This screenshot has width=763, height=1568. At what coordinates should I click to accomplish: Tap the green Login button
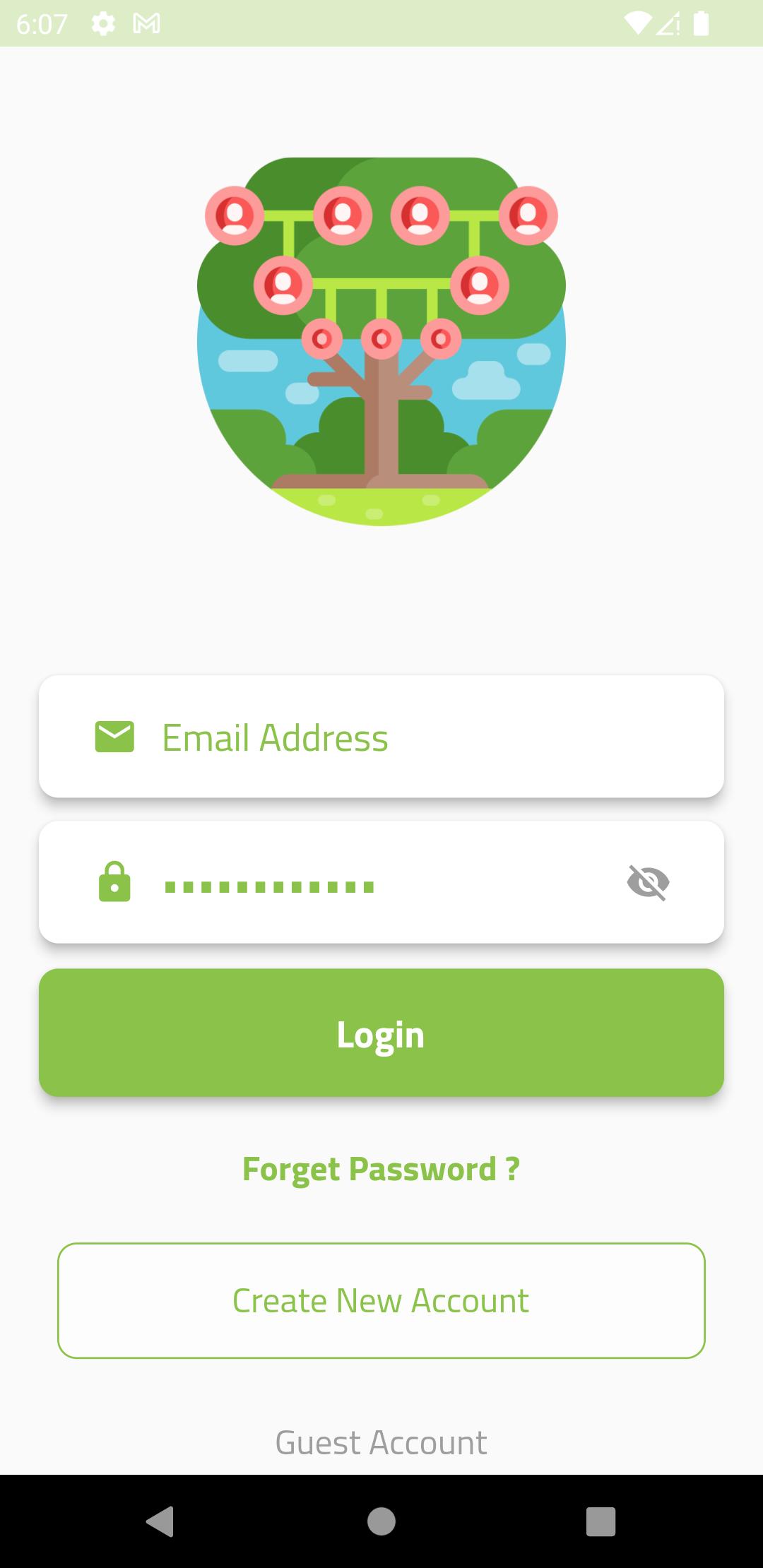tap(381, 1033)
